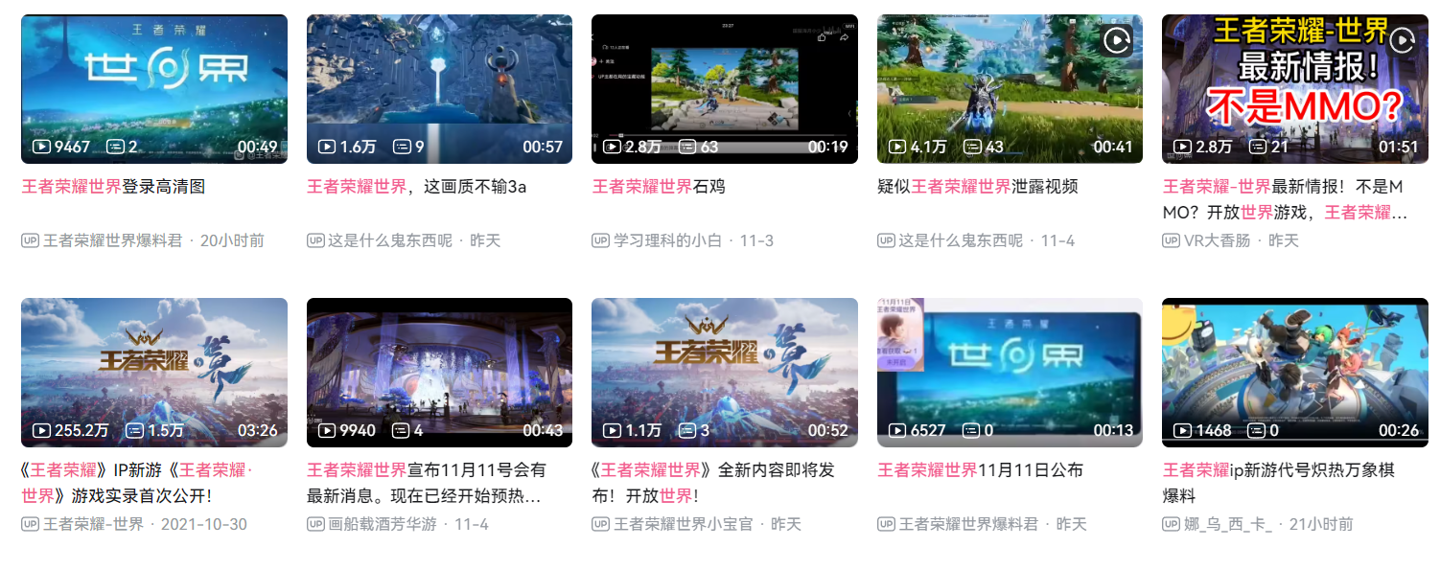Screen dimensions: 1440x570
Task: Open the 王者荣耀世界石鸡 video
Action: click(x=724, y=89)
